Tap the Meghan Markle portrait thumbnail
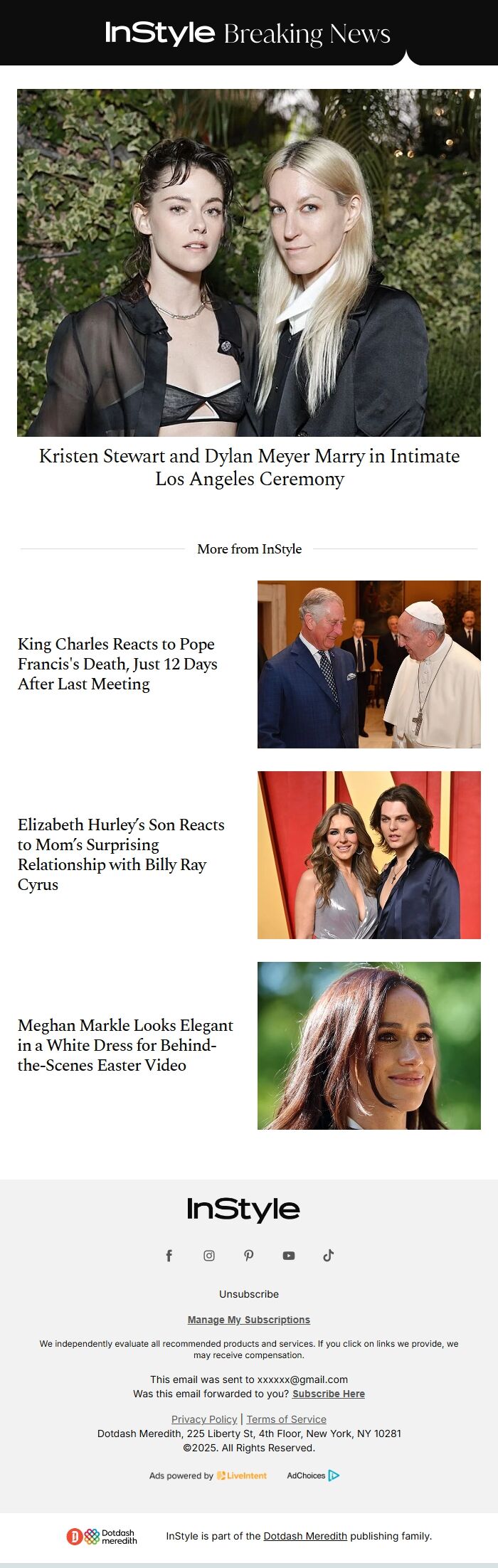 click(x=369, y=1045)
